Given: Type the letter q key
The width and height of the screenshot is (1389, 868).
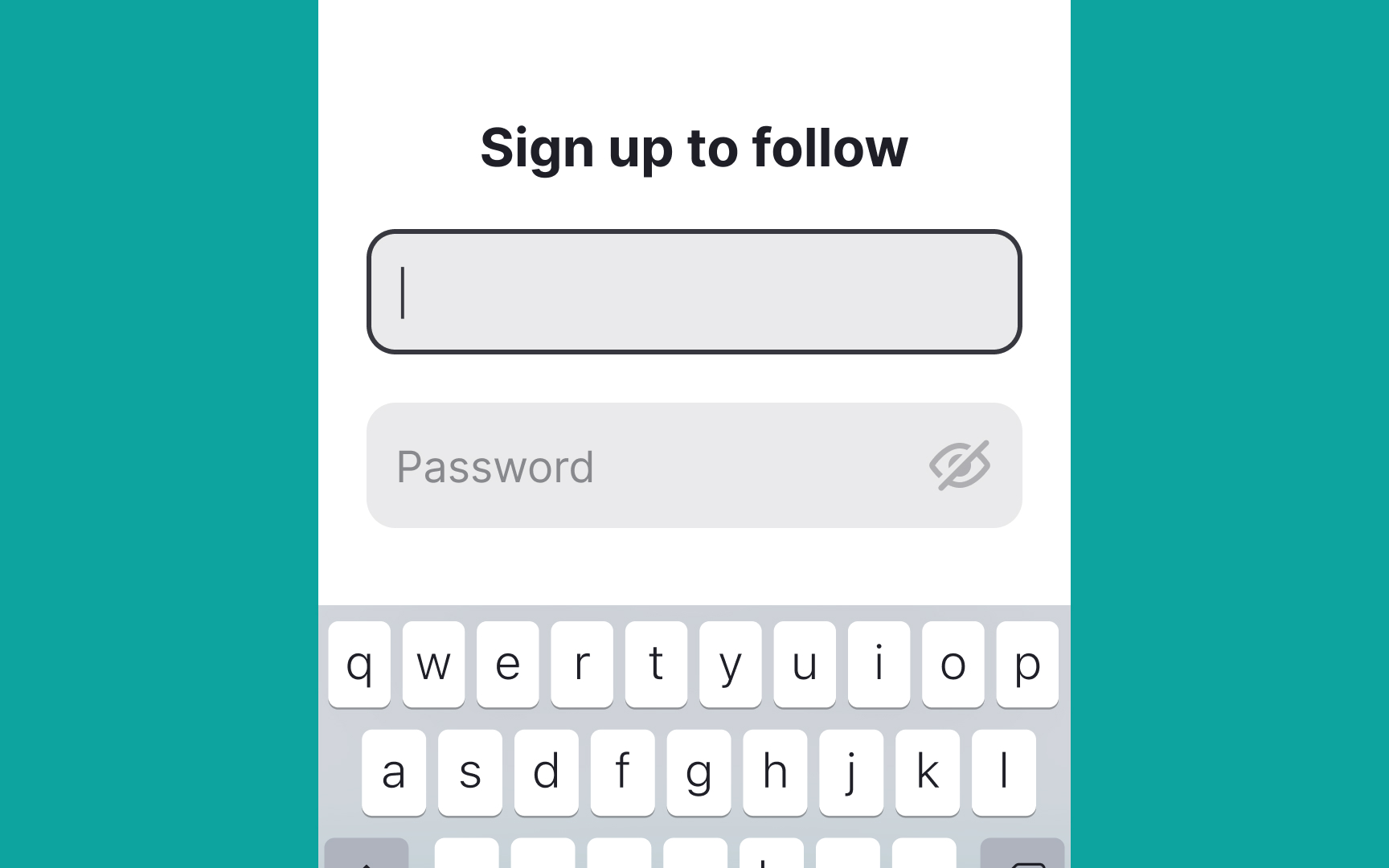Looking at the screenshot, I should [359, 665].
